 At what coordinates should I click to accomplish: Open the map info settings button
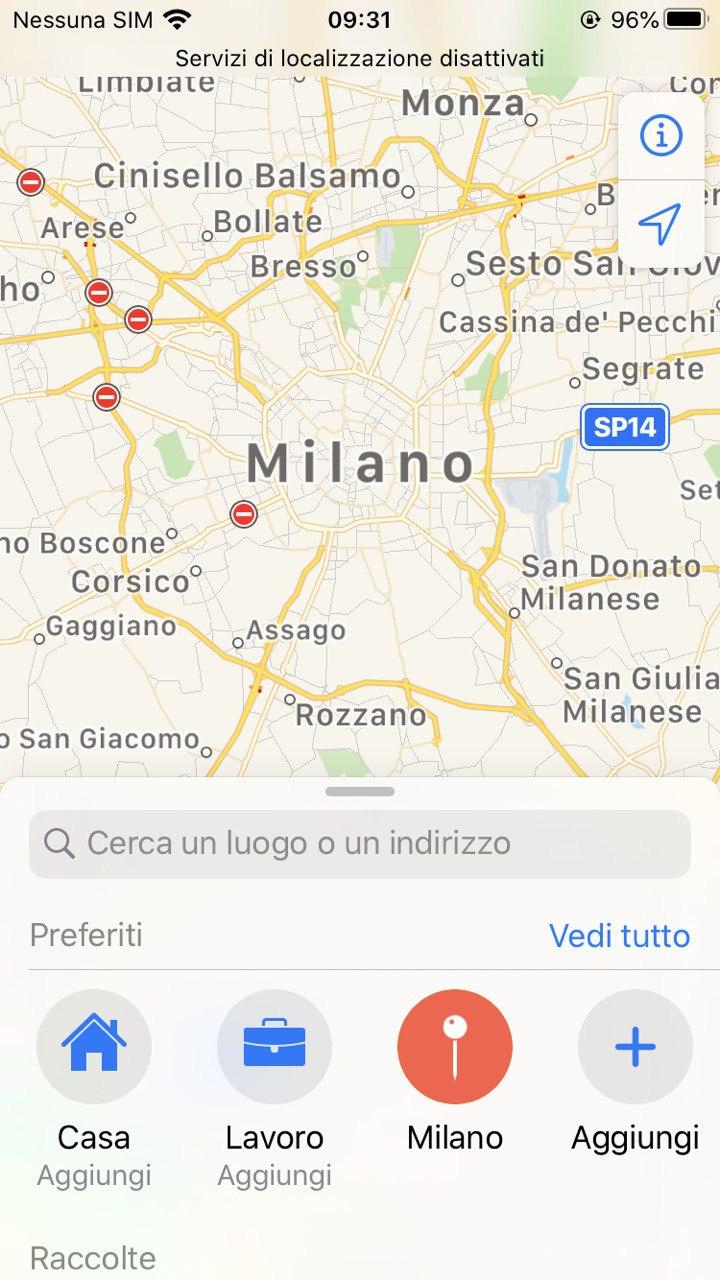tap(660, 135)
